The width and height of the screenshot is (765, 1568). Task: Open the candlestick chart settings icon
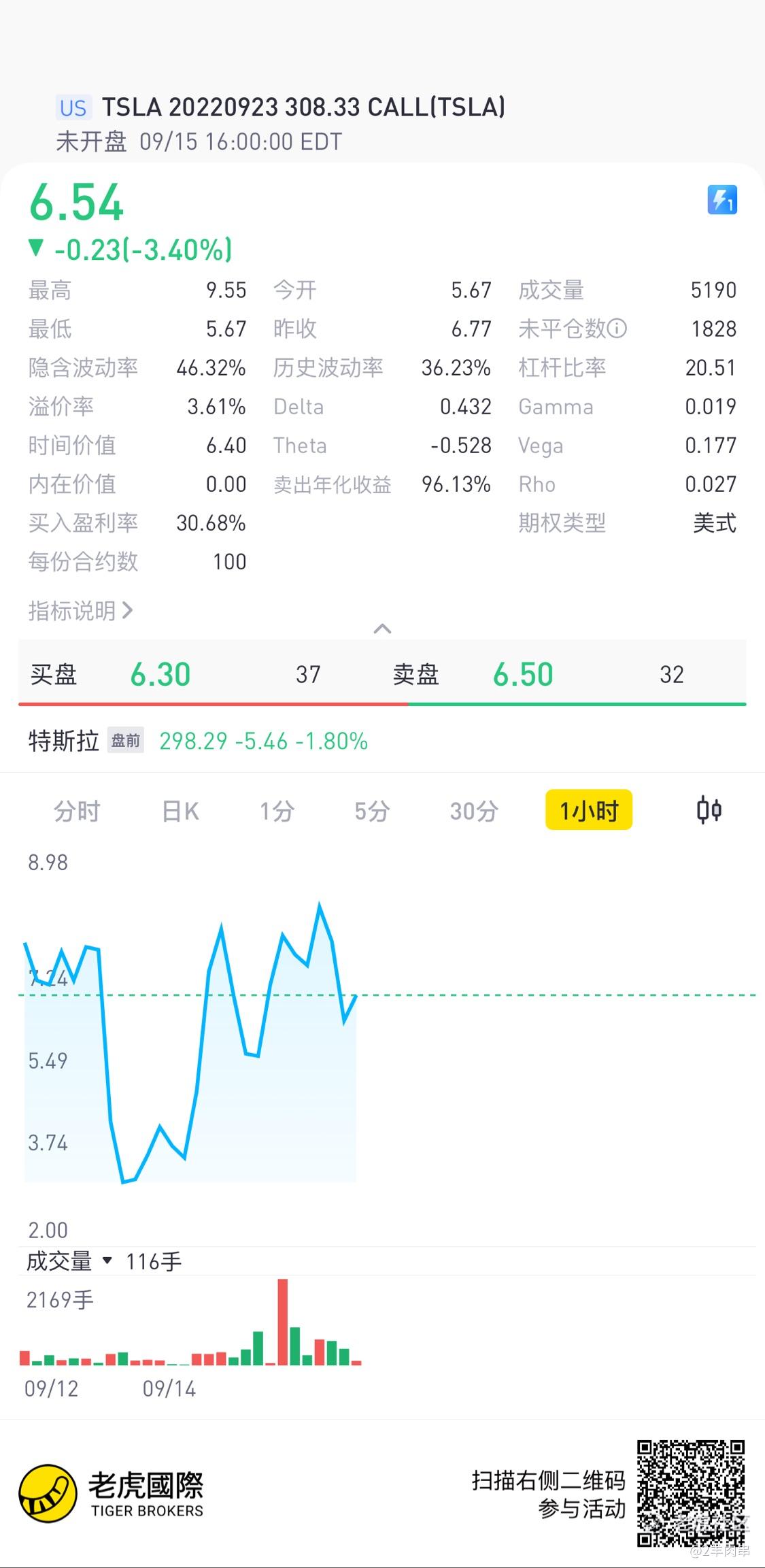709,810
